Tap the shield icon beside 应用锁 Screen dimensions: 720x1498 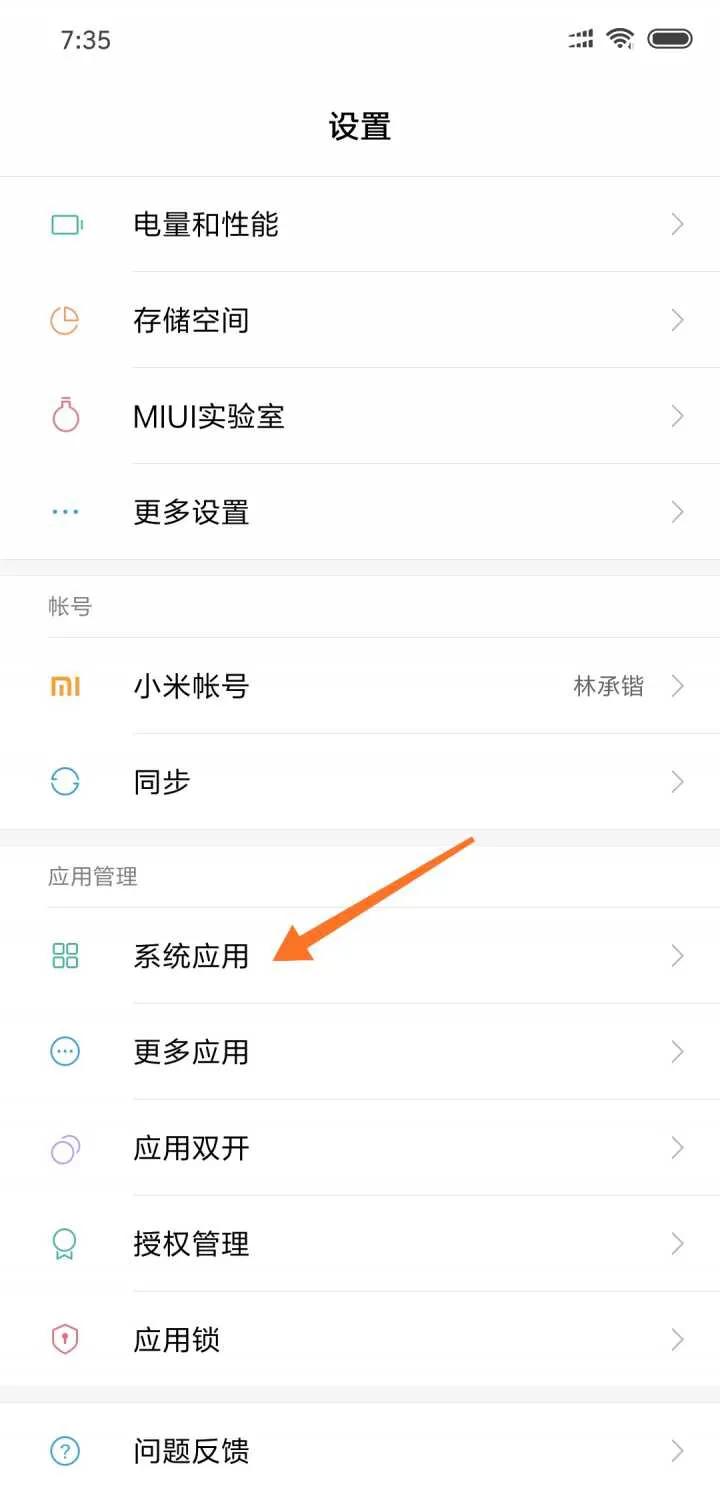click(64, 1338)
